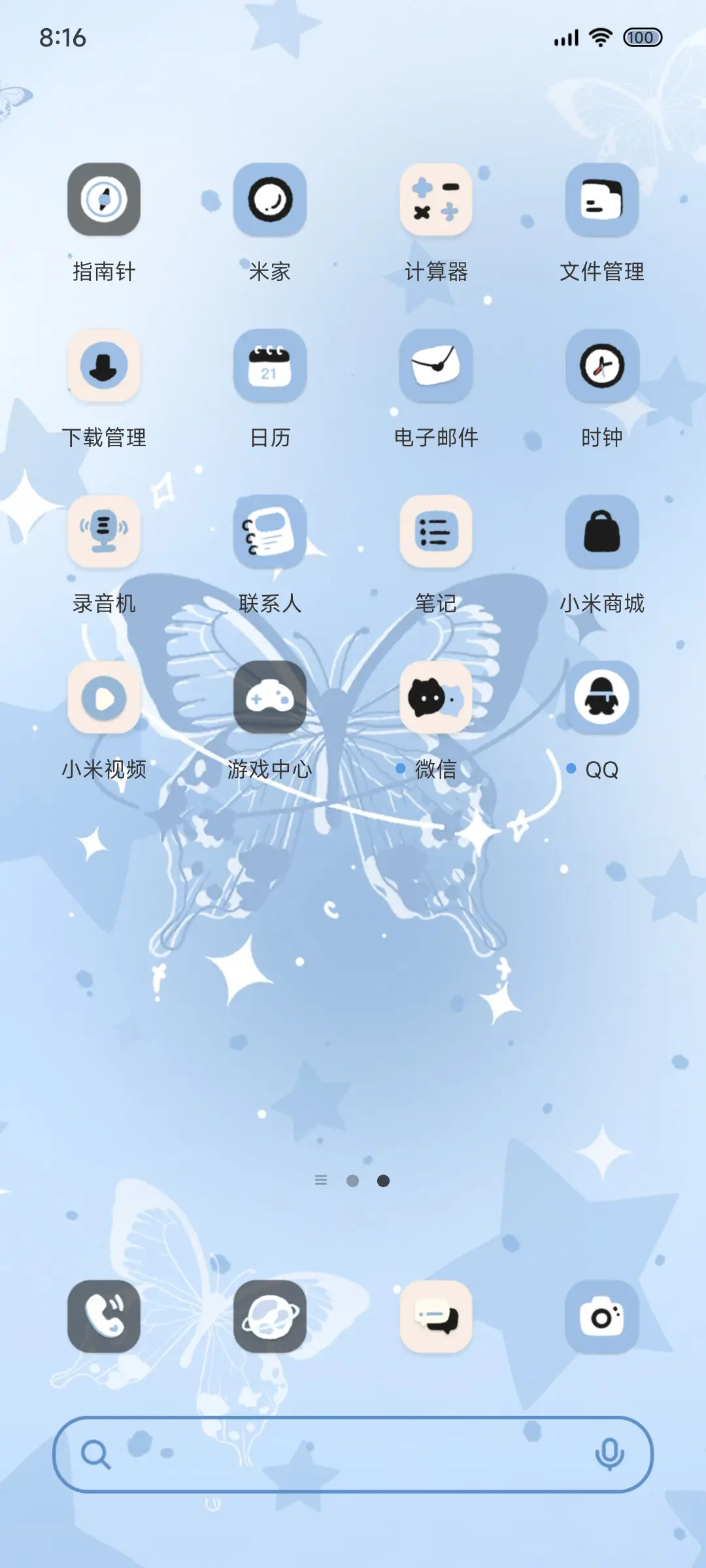The width and height of the screenshot is (706, 1568).
Task: Open the 下载管理 download manager
Action: [x=105, y=368]
